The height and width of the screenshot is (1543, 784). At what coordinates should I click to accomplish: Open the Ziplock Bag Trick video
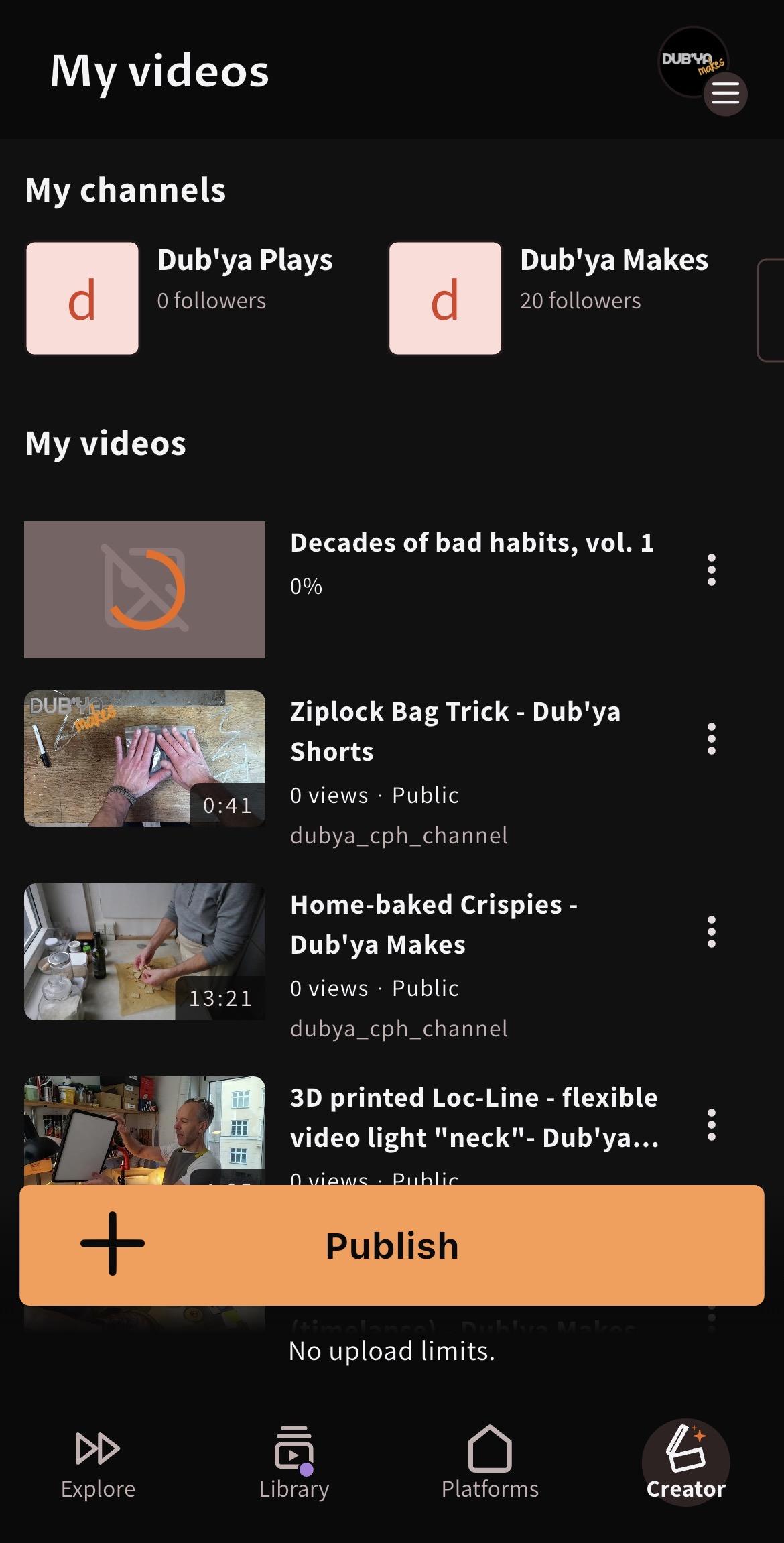[x=145, y=758]
